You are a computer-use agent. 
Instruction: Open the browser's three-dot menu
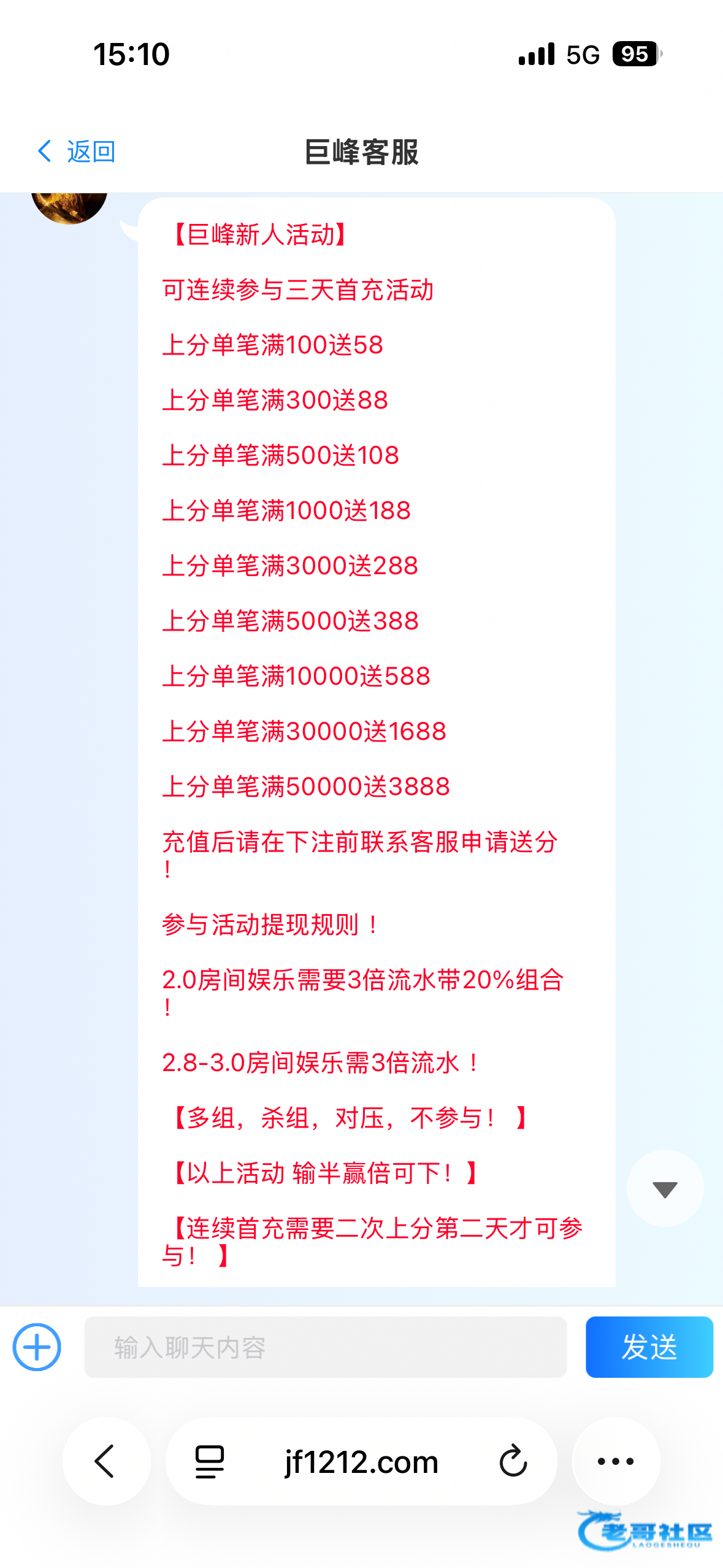click(x=616, y=1461)
